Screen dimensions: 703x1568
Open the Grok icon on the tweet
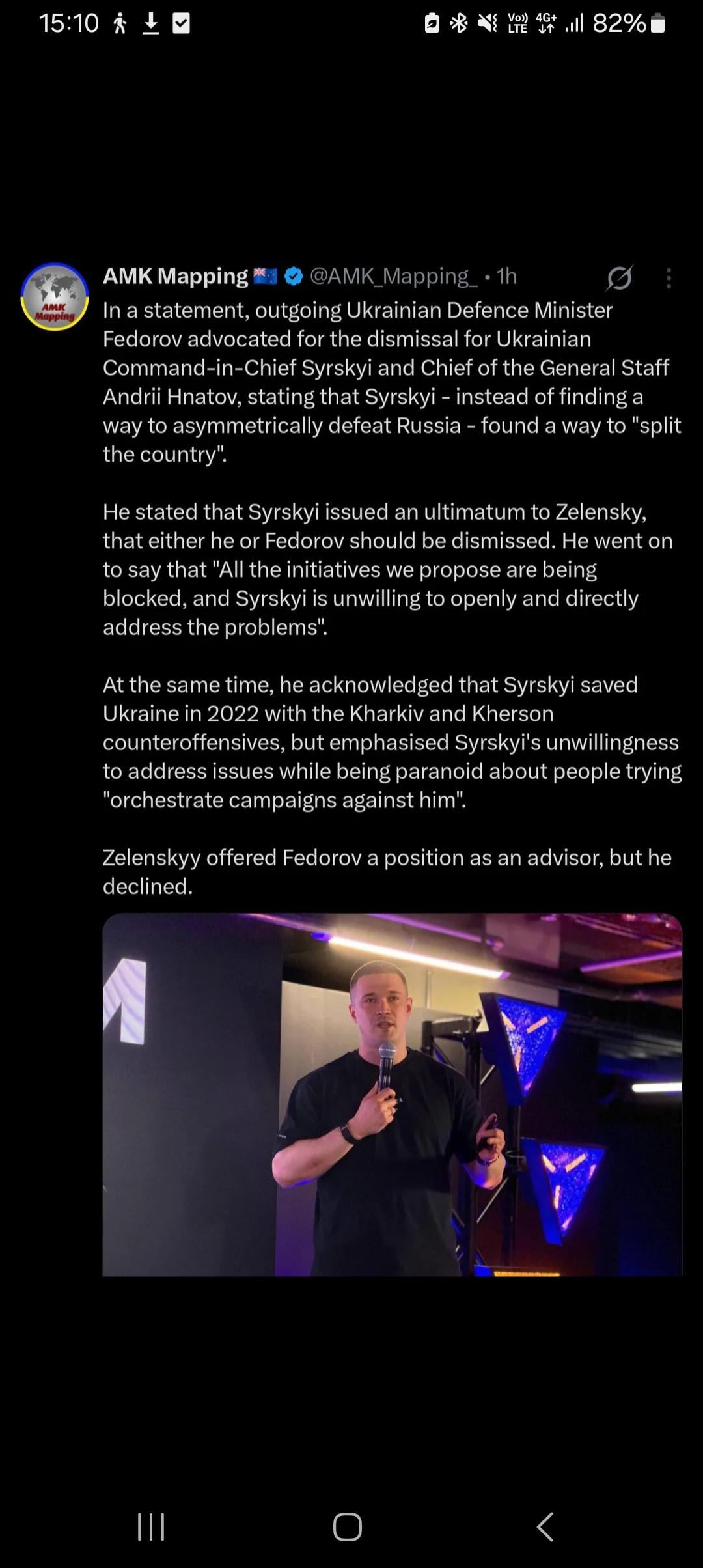(x=619, y=279)
